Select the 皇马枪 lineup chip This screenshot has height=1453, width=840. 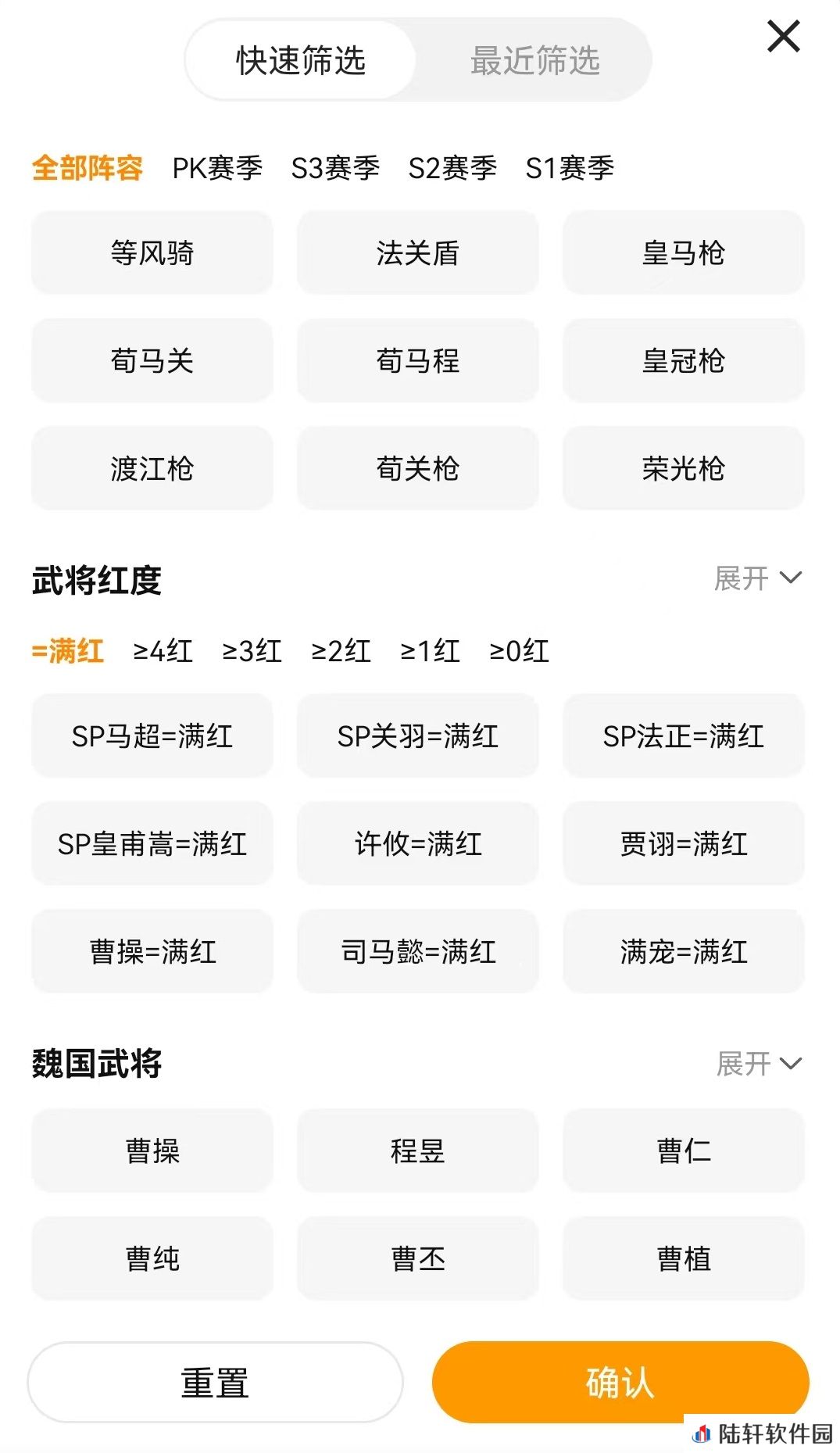coord(684,252)
